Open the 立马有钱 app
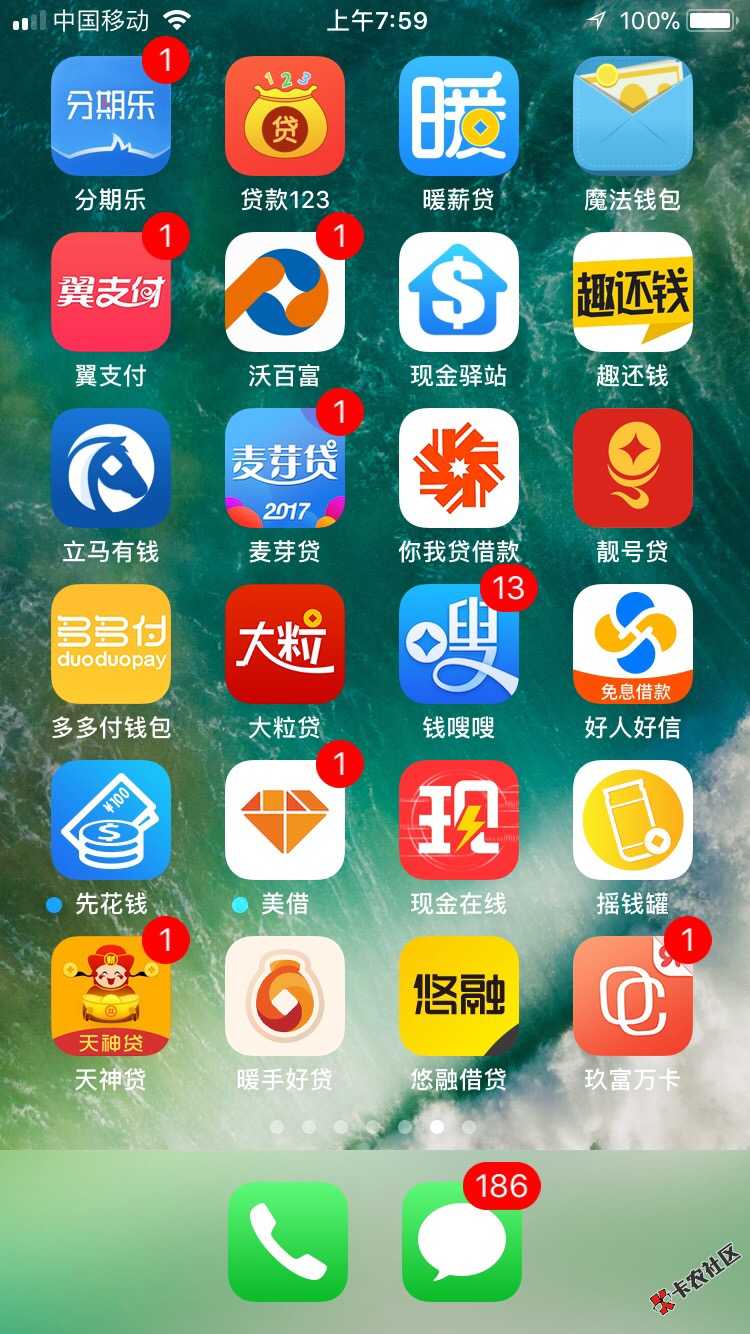This screenshot has width=750, height=1334. (x=110, y=468)
